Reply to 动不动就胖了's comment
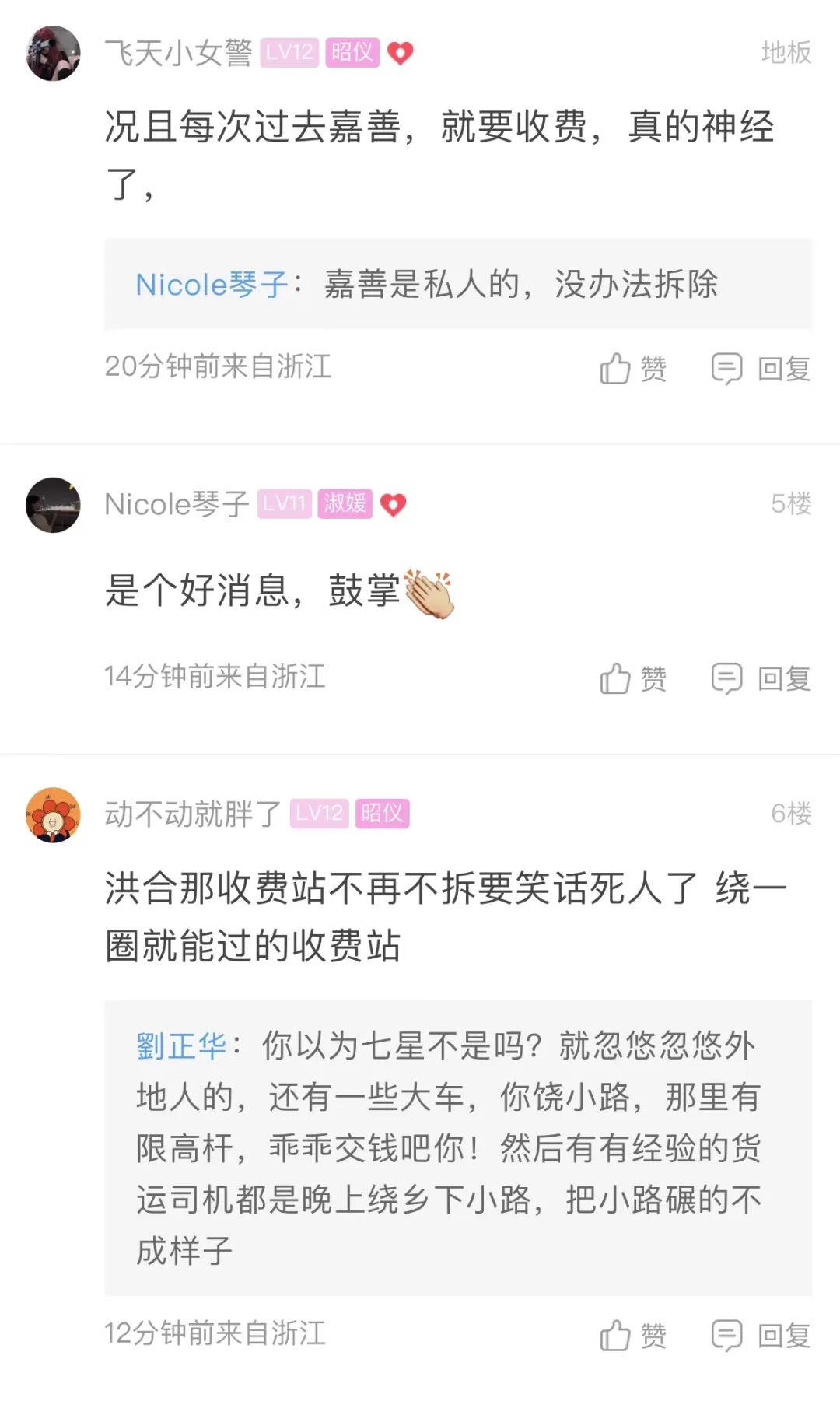The width and height of the screenshot is (840, 1408). point(761,1335)
